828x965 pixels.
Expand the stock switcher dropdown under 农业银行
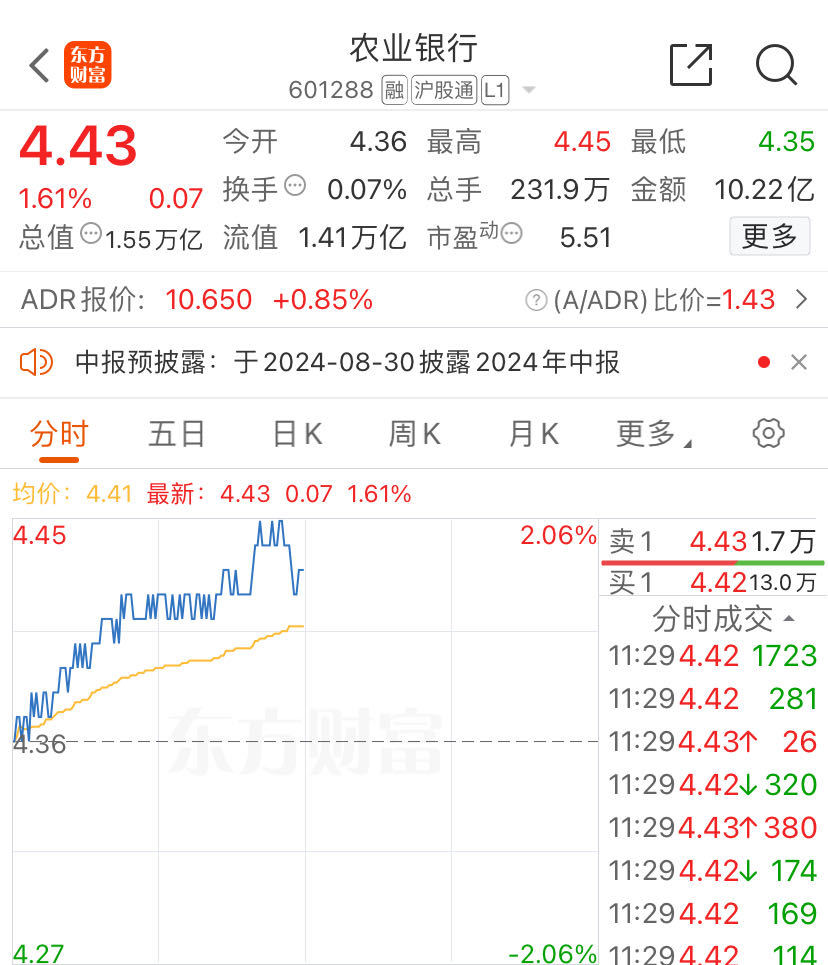(529, 91)
